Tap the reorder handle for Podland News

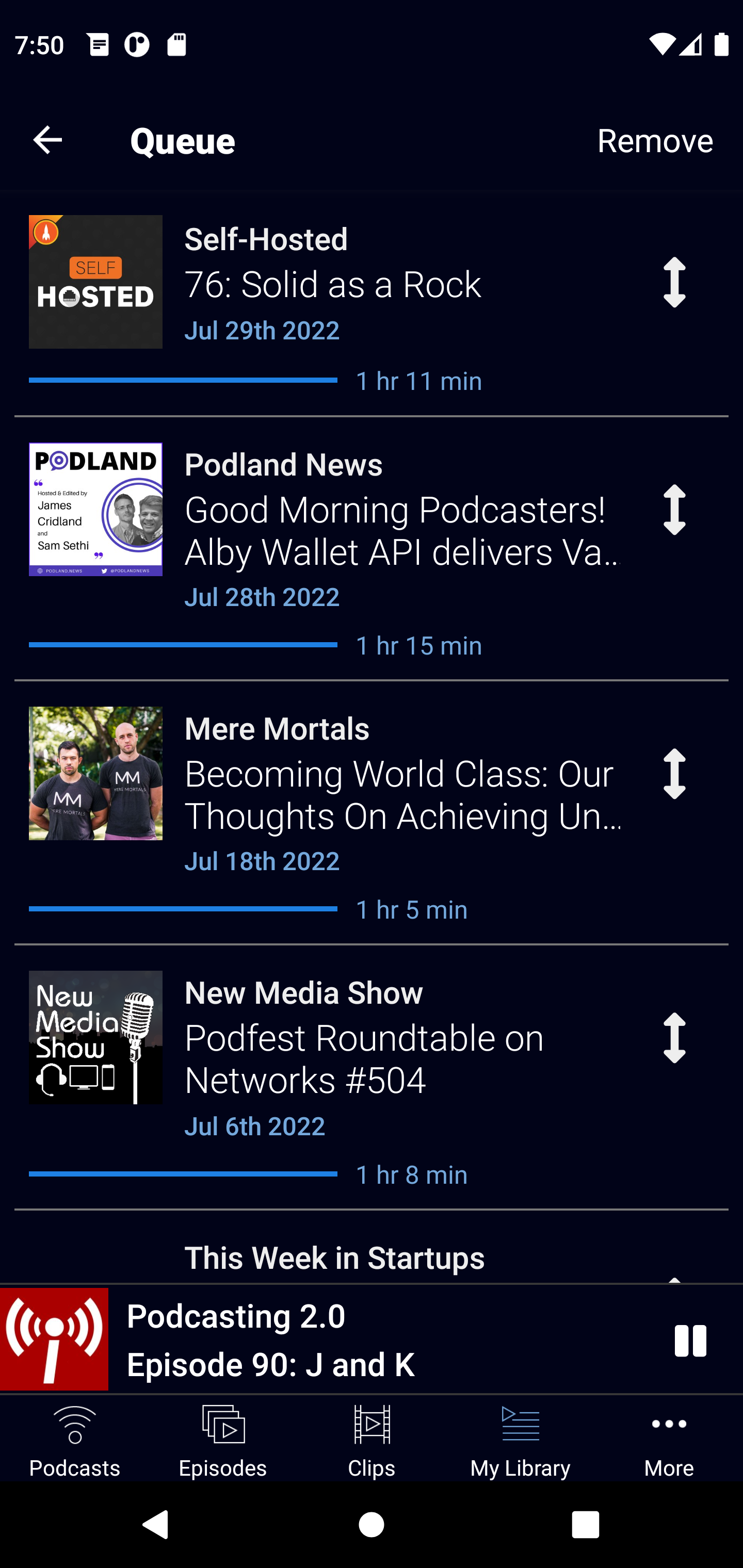673,510
